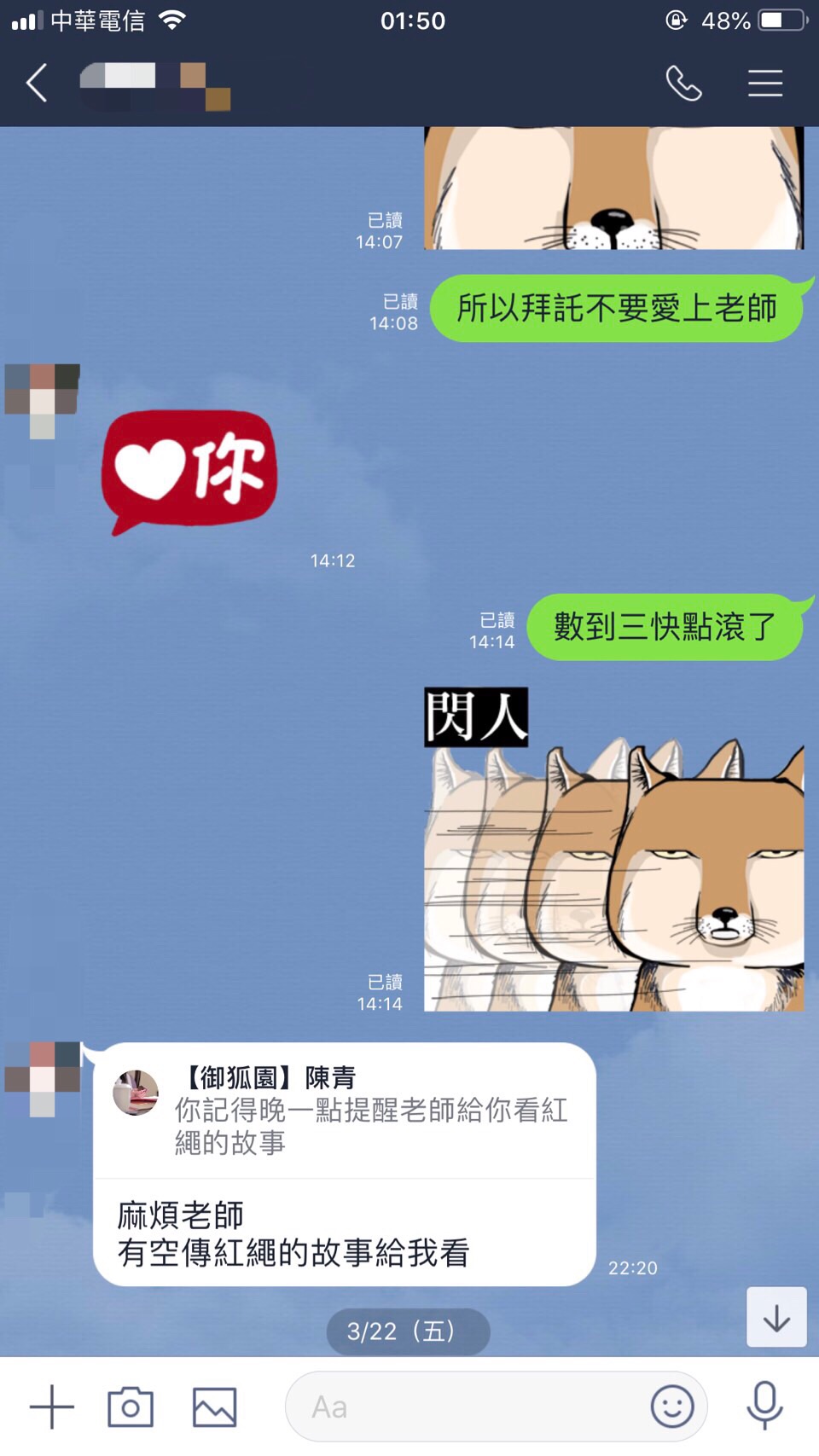Open the 閃人 fox sticker
The height and width of the screenshot is (1456, 819).
pos(613,850)
